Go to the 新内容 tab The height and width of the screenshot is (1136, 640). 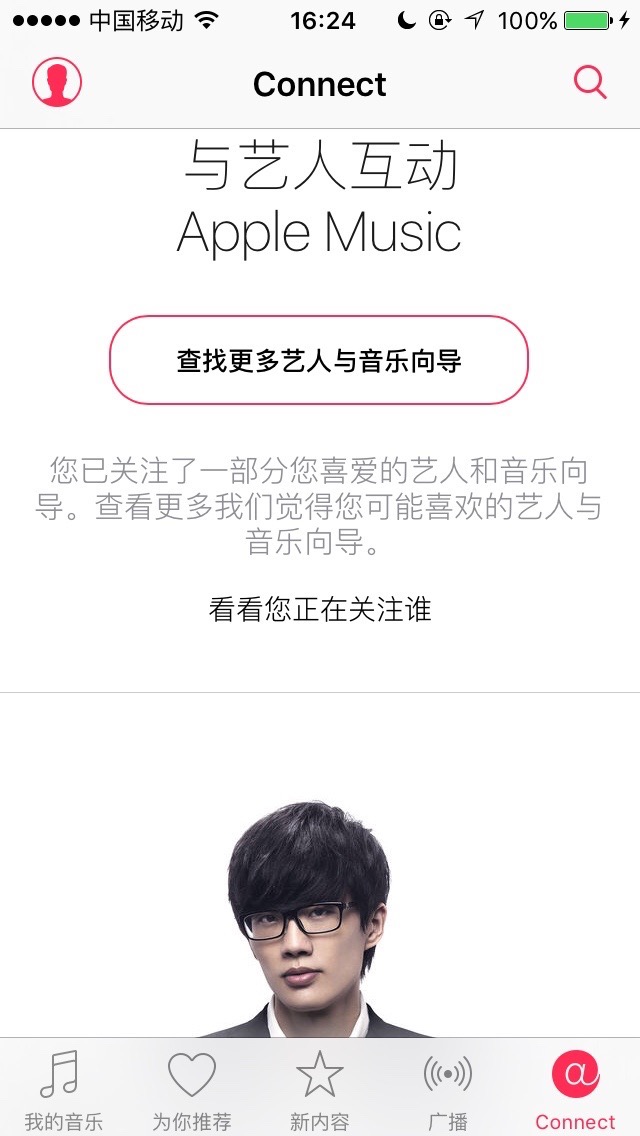(x=320, y=1090)
